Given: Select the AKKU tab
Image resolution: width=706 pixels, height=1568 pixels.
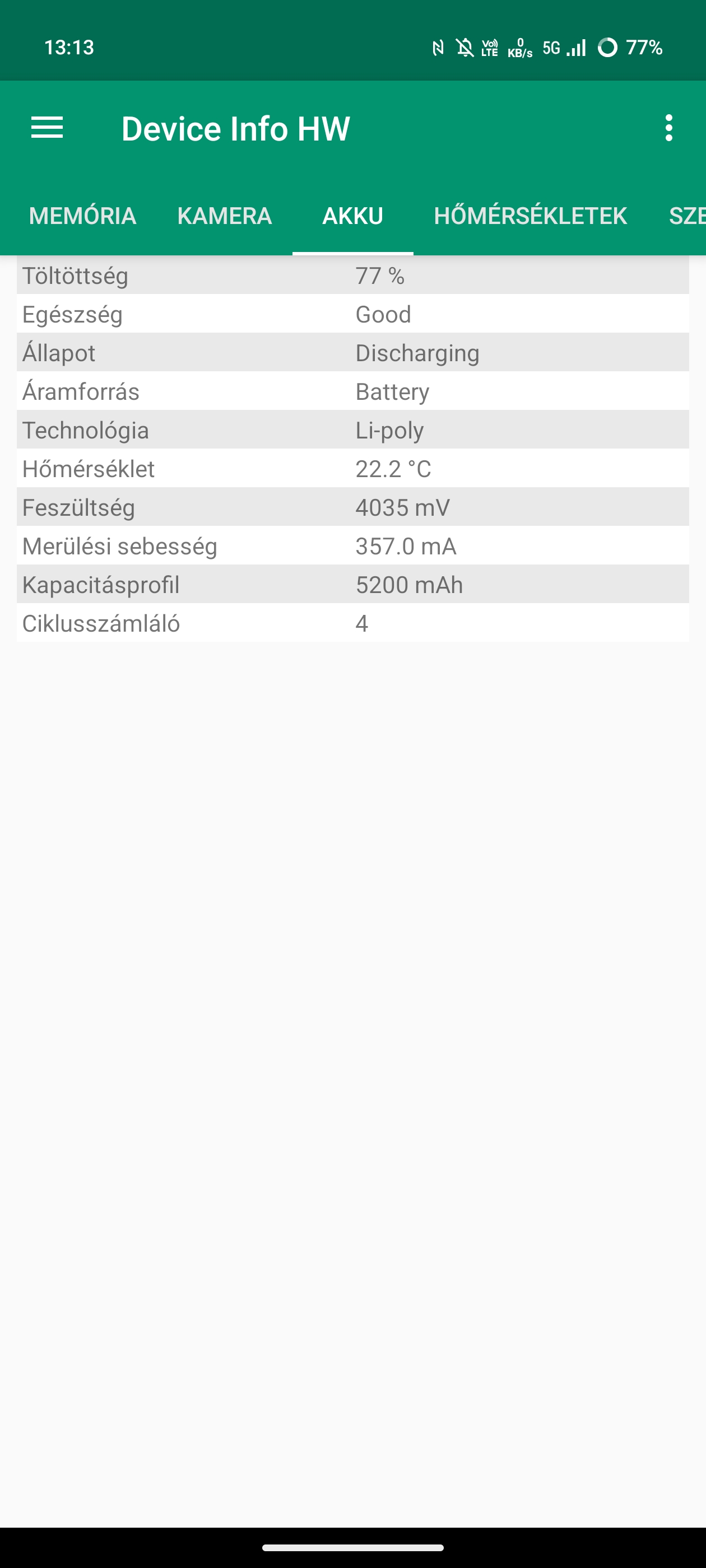Looking at the screenshot, I should [x=352, y=216].
